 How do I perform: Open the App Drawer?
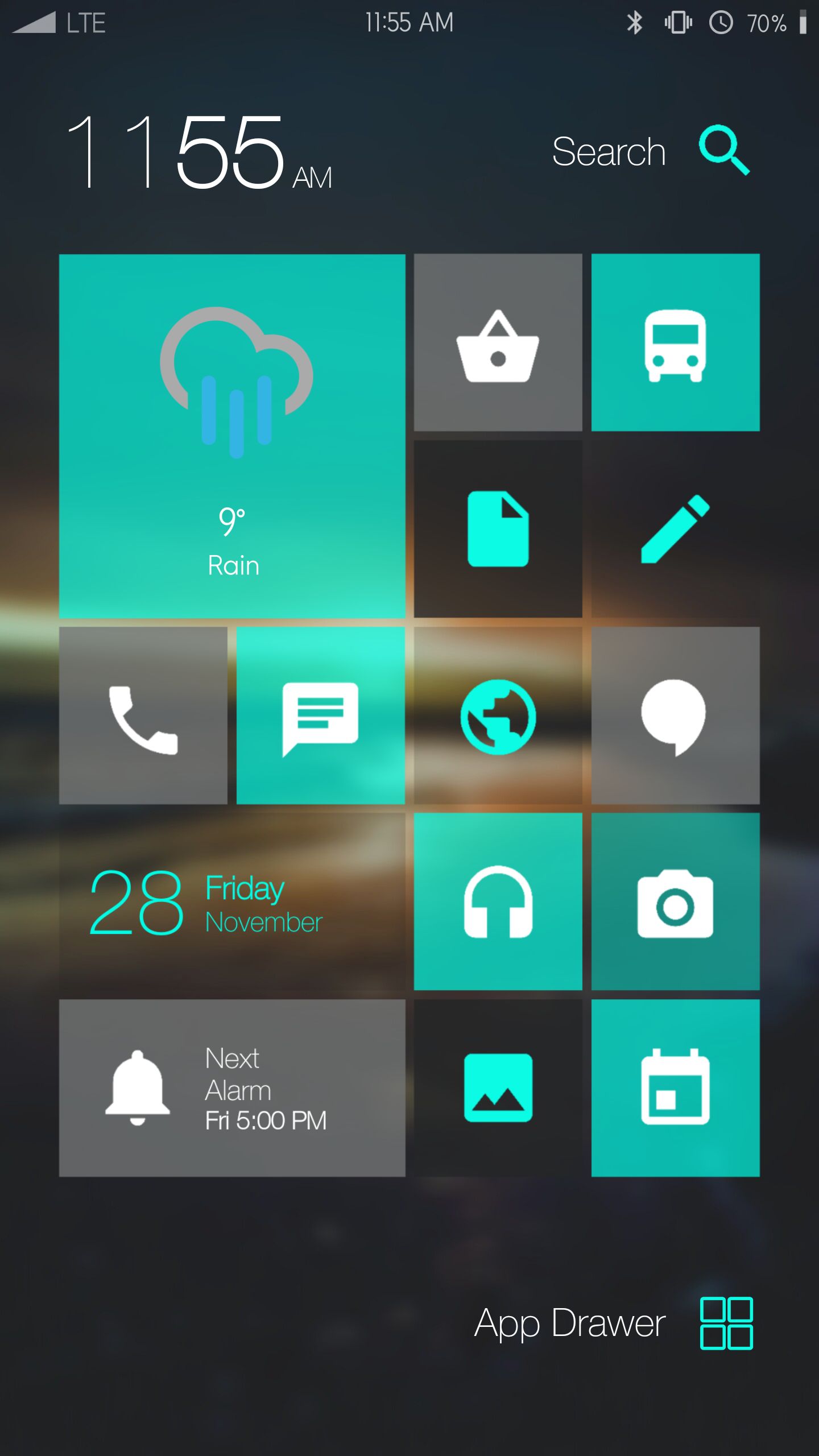click(614, 1323)
